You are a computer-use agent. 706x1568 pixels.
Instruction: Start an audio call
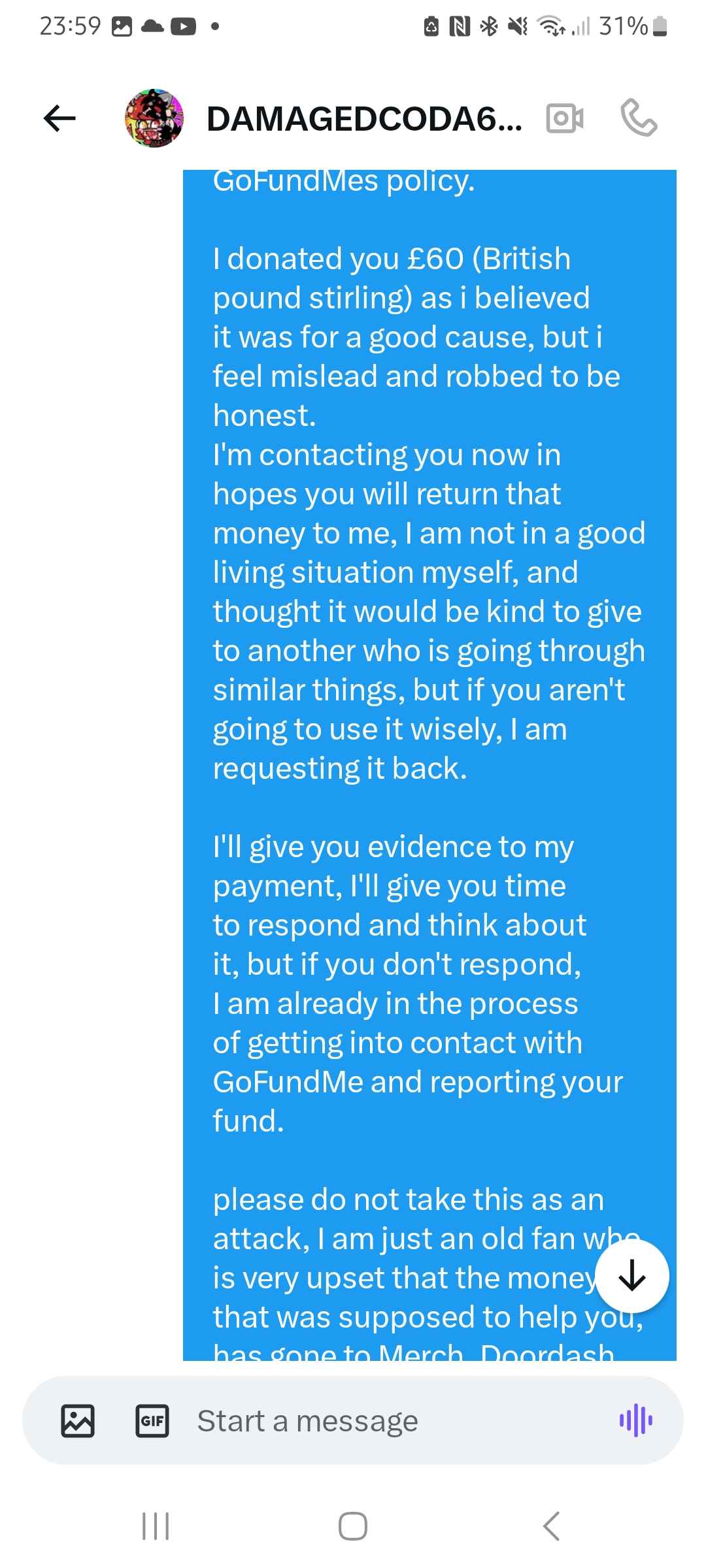(639, 118)
